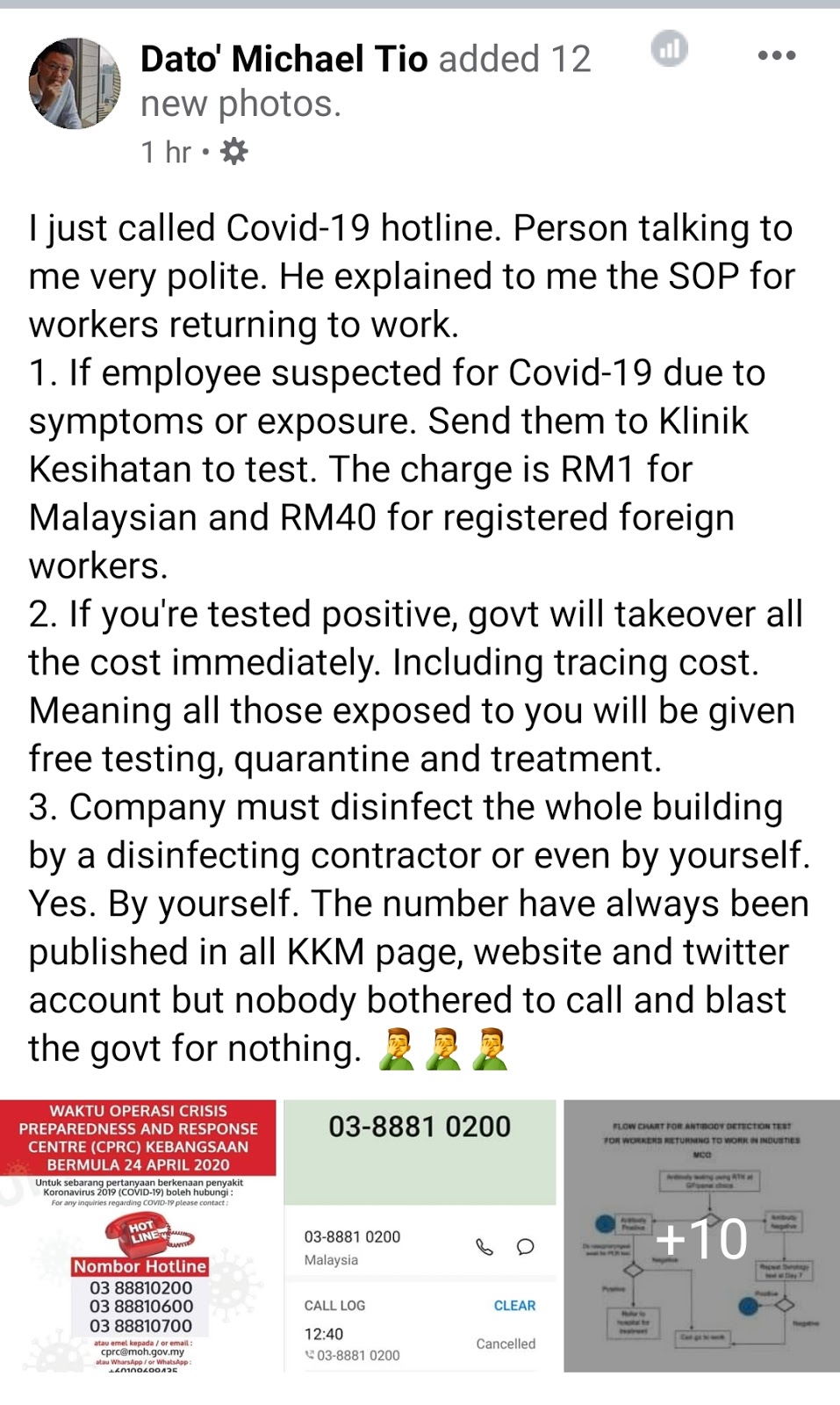
Task: Tap the Dato' Michael Tio name link
Action: (284, 59)
